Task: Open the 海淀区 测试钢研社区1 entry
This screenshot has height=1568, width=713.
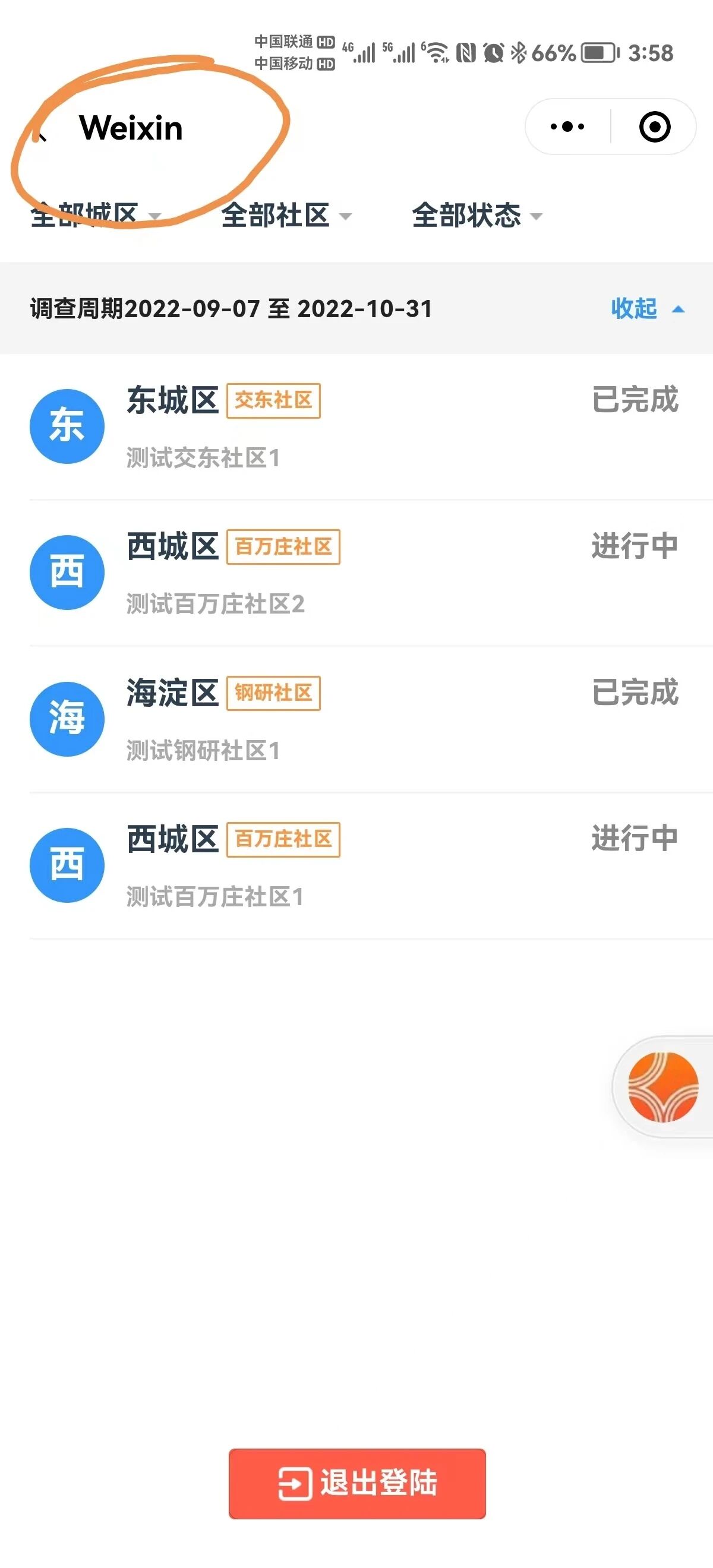Action: click(x=356, y=719)
